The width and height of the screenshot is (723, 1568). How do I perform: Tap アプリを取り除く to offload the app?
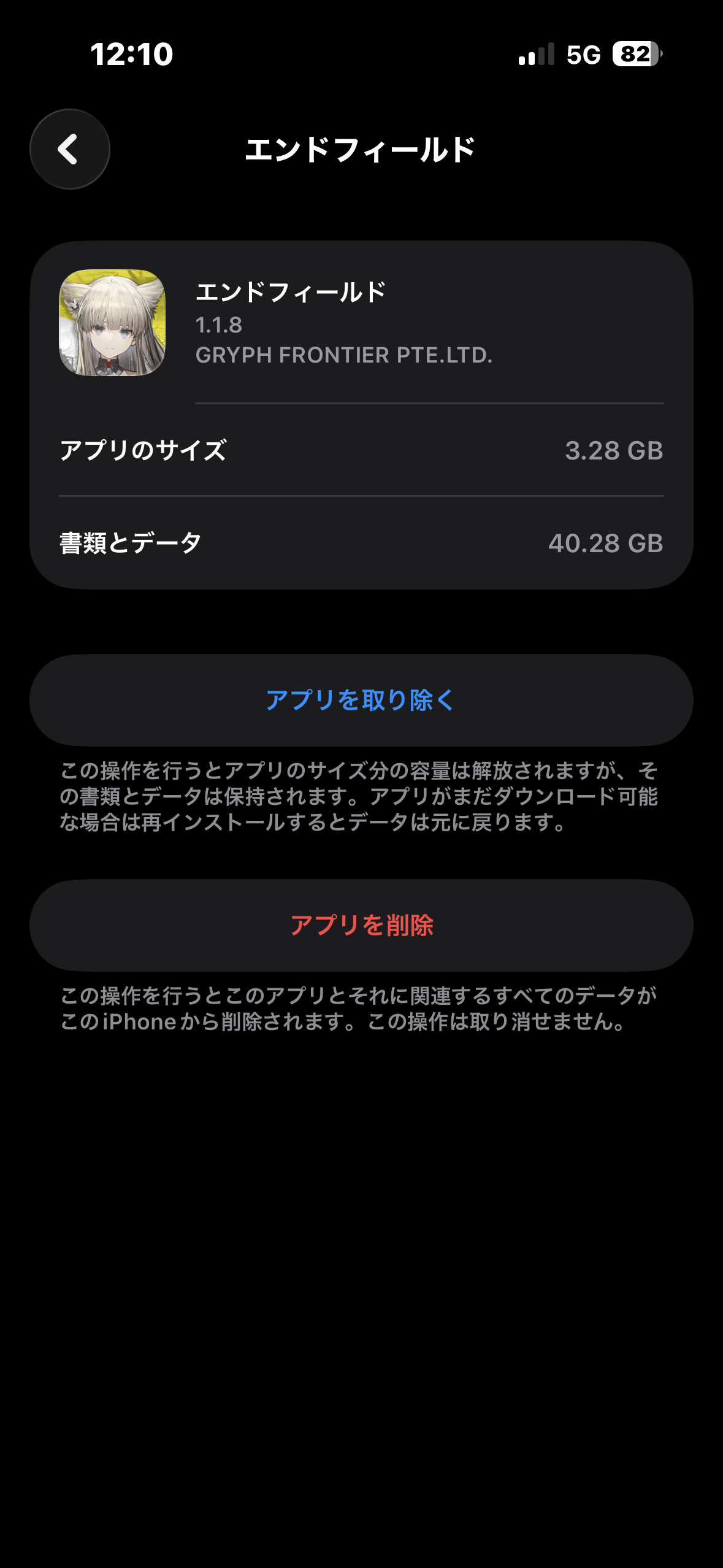361,700
